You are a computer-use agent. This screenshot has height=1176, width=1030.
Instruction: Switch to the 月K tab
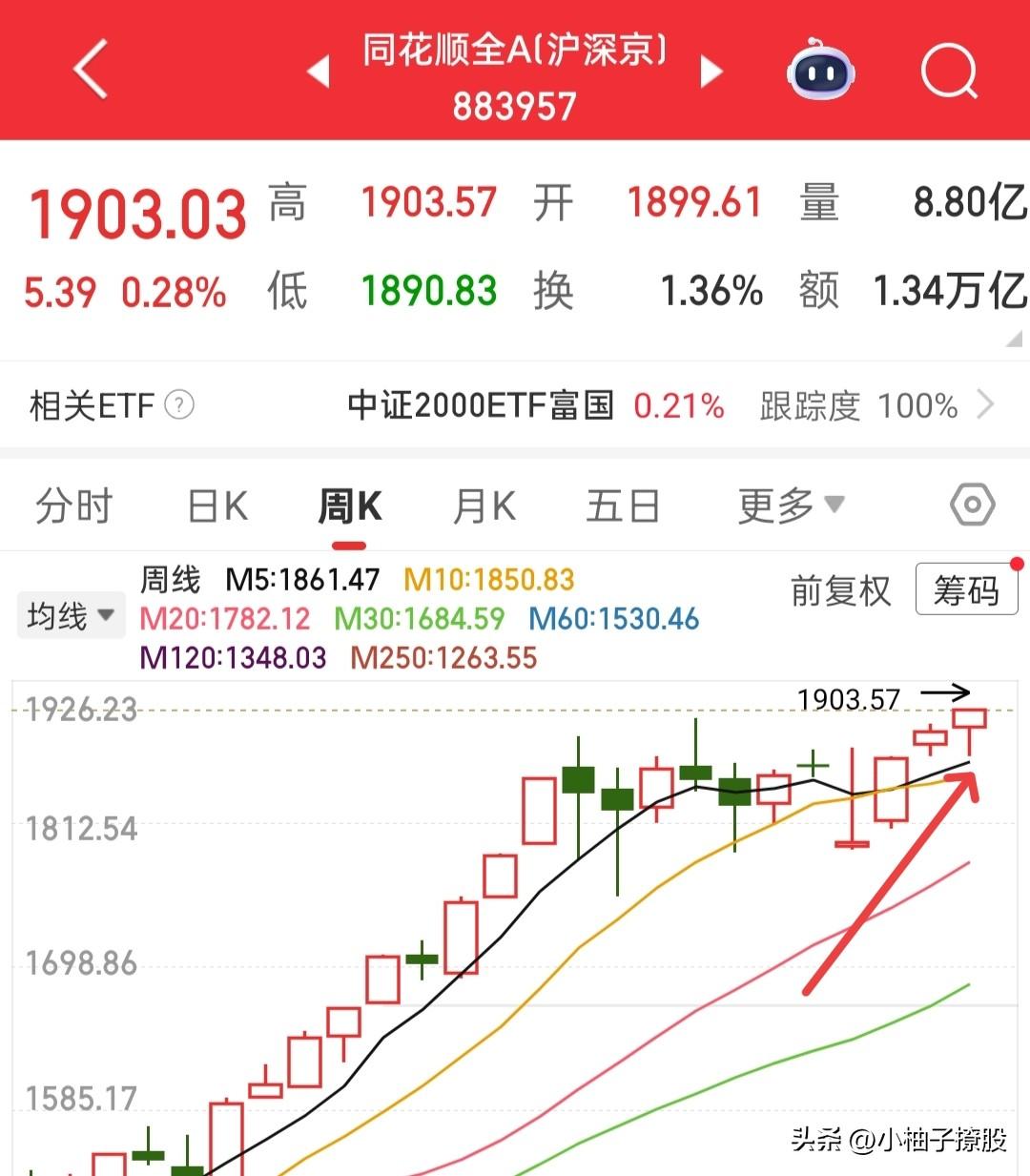tap(484, 505)
